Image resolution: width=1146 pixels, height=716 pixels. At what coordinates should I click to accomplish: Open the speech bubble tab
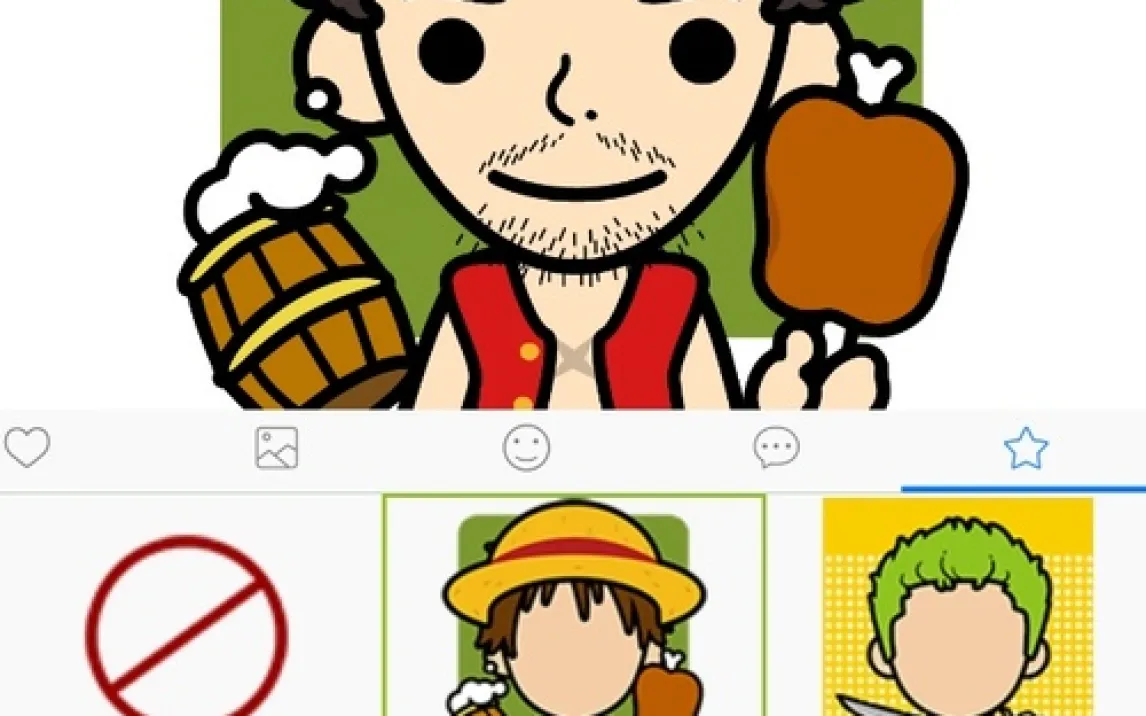(776, 448)
